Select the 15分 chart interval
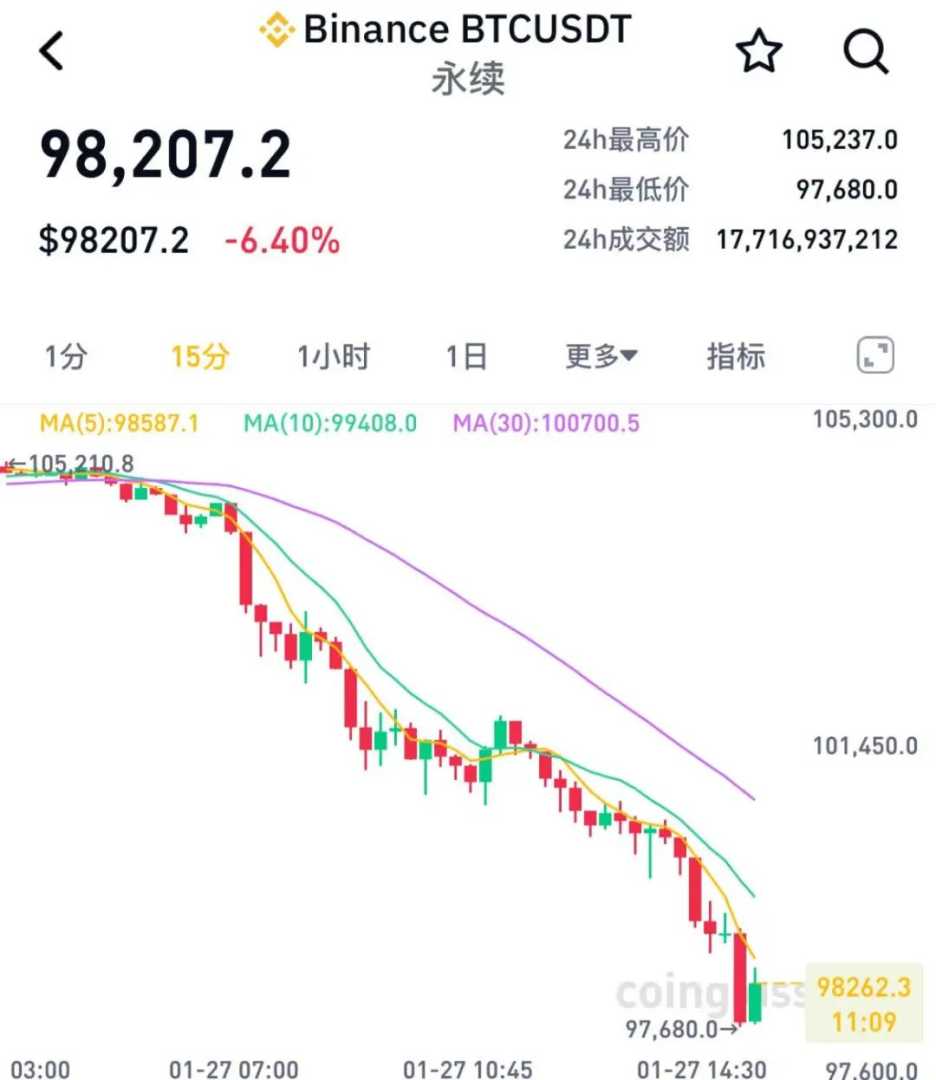The image size is (936, 1080). (199, 356)
